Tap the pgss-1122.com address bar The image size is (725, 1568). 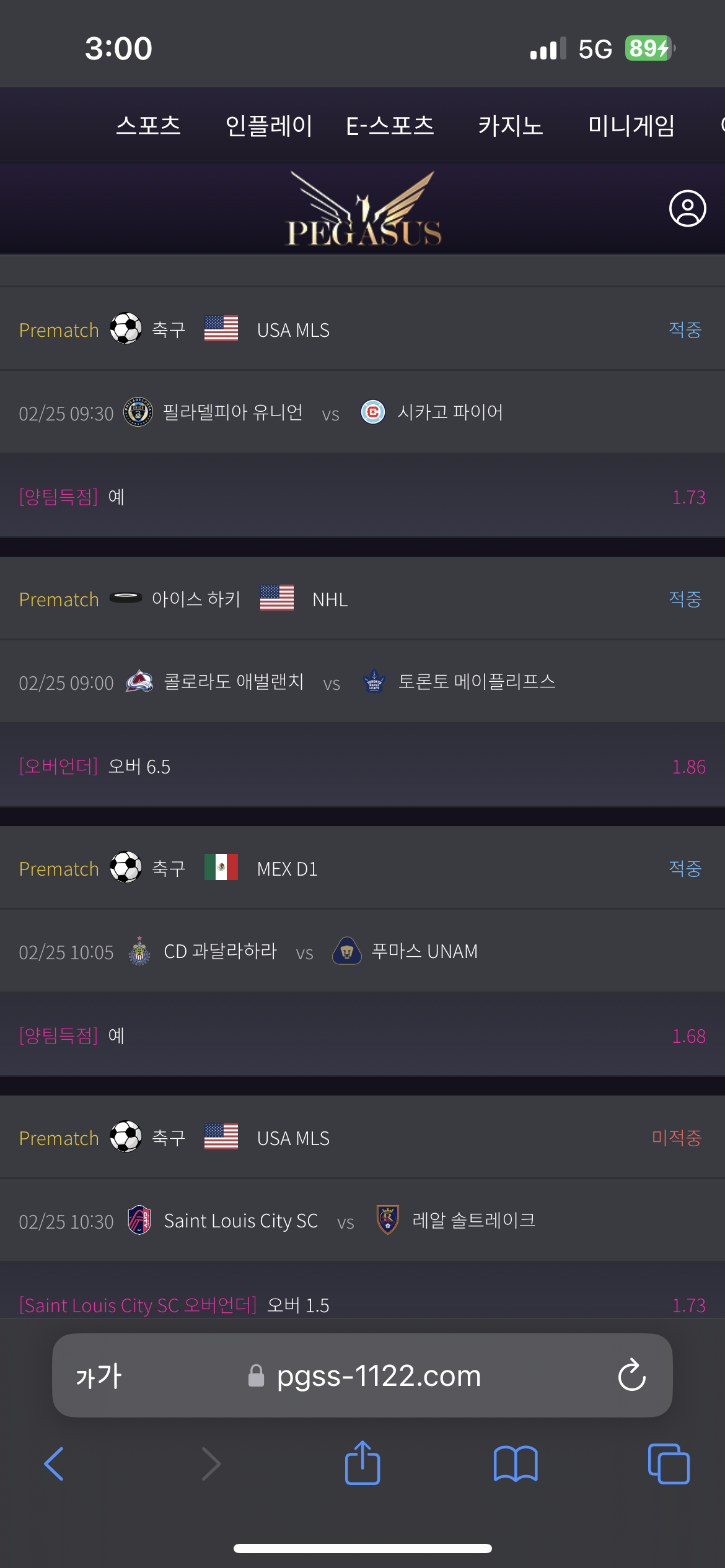pyautogui.click(x=378, y=1375)
